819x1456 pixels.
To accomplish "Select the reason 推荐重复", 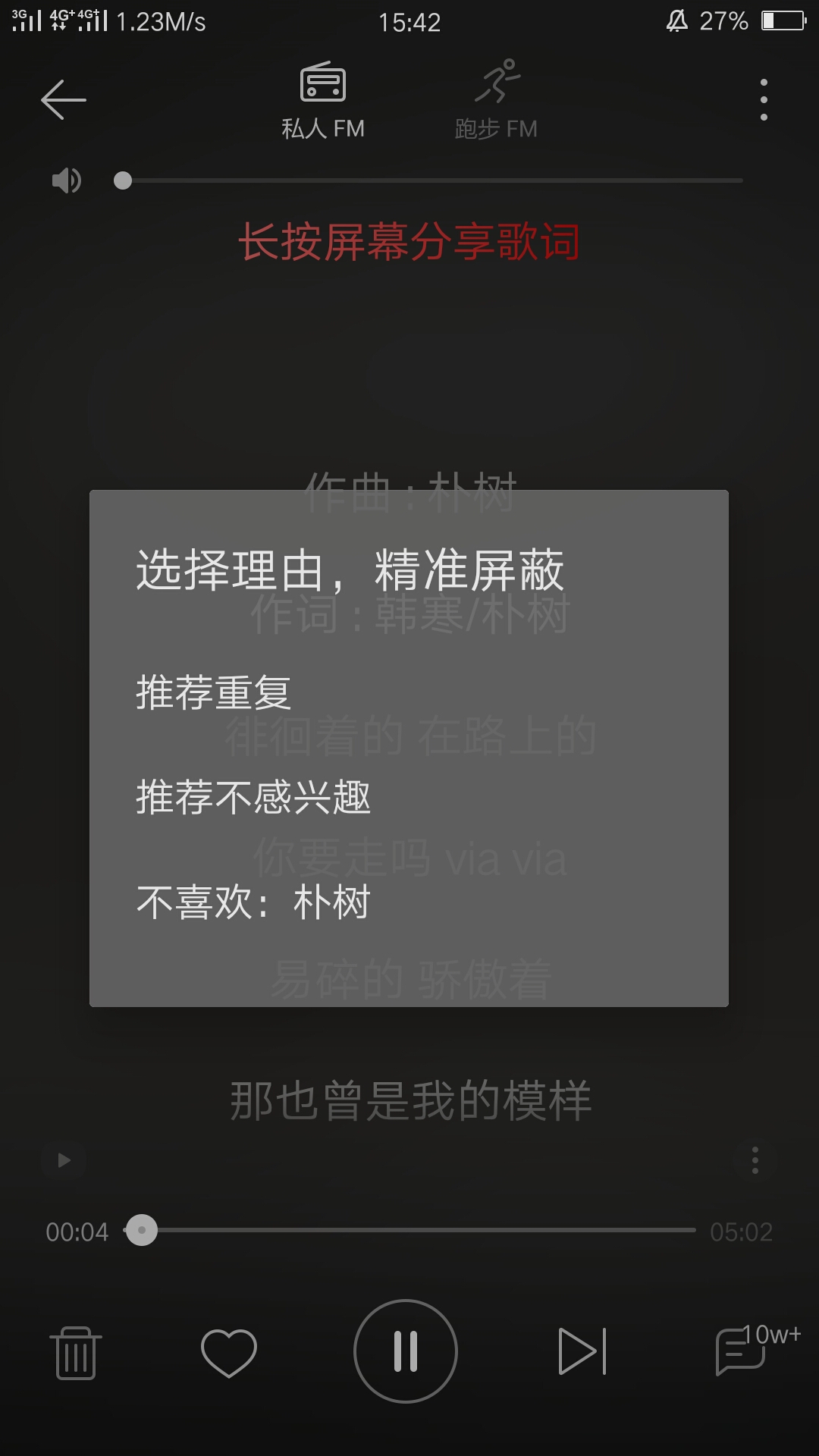I will (x=214, y=692).
